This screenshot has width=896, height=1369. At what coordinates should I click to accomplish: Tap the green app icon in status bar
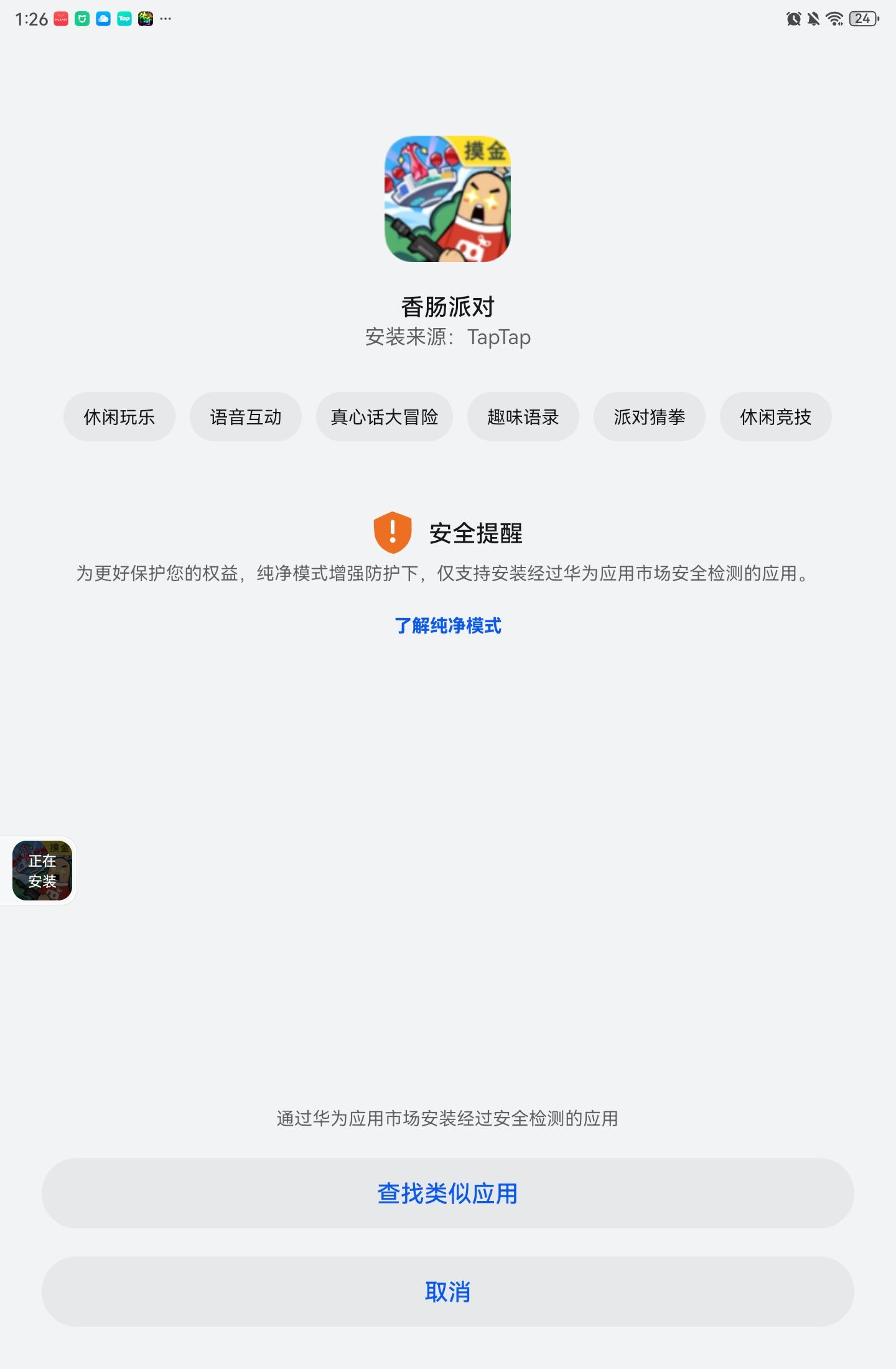tap(81, 19)
